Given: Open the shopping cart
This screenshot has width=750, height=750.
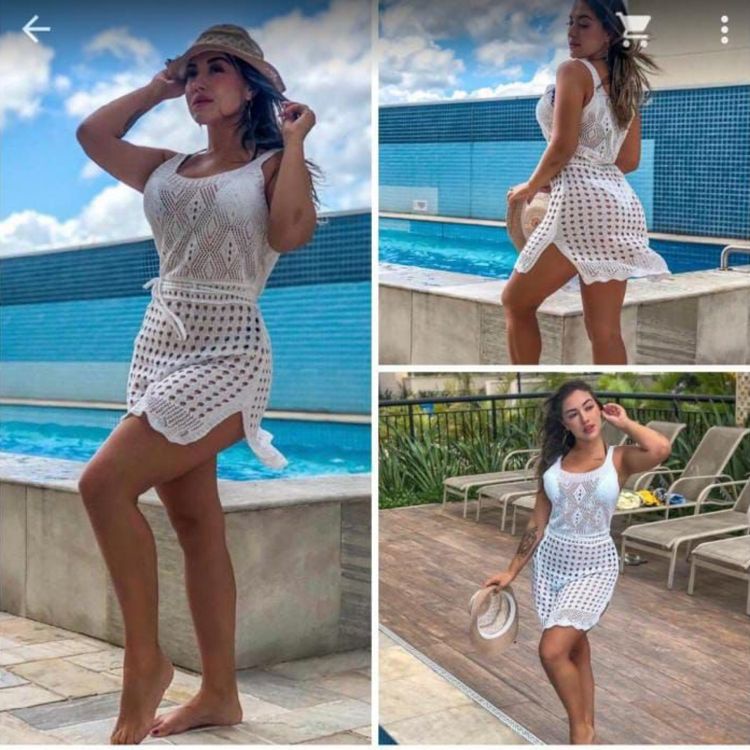Looking at the screenshot, I should (633, 30).
